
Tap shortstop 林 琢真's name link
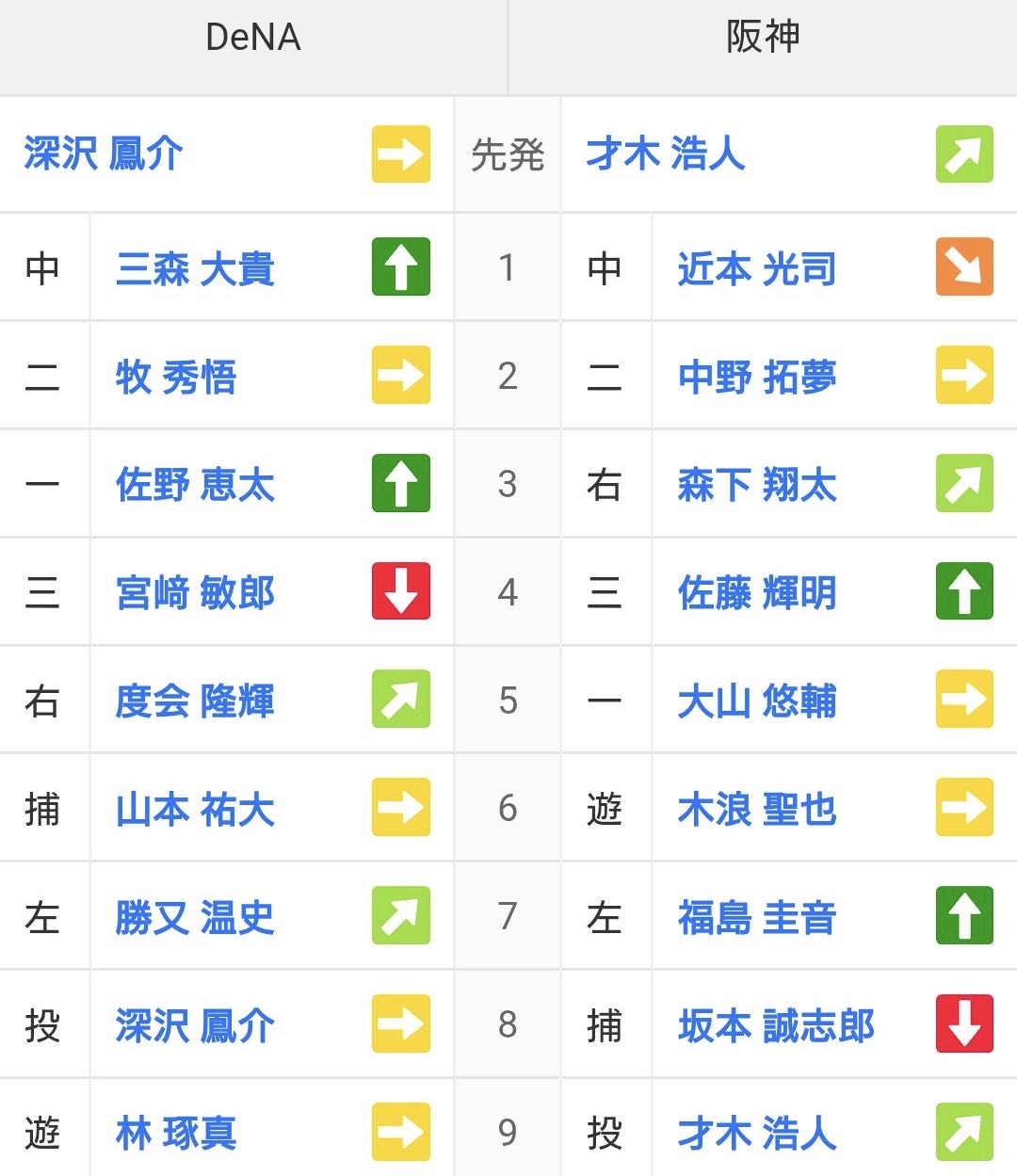(x=176, y=1134)
